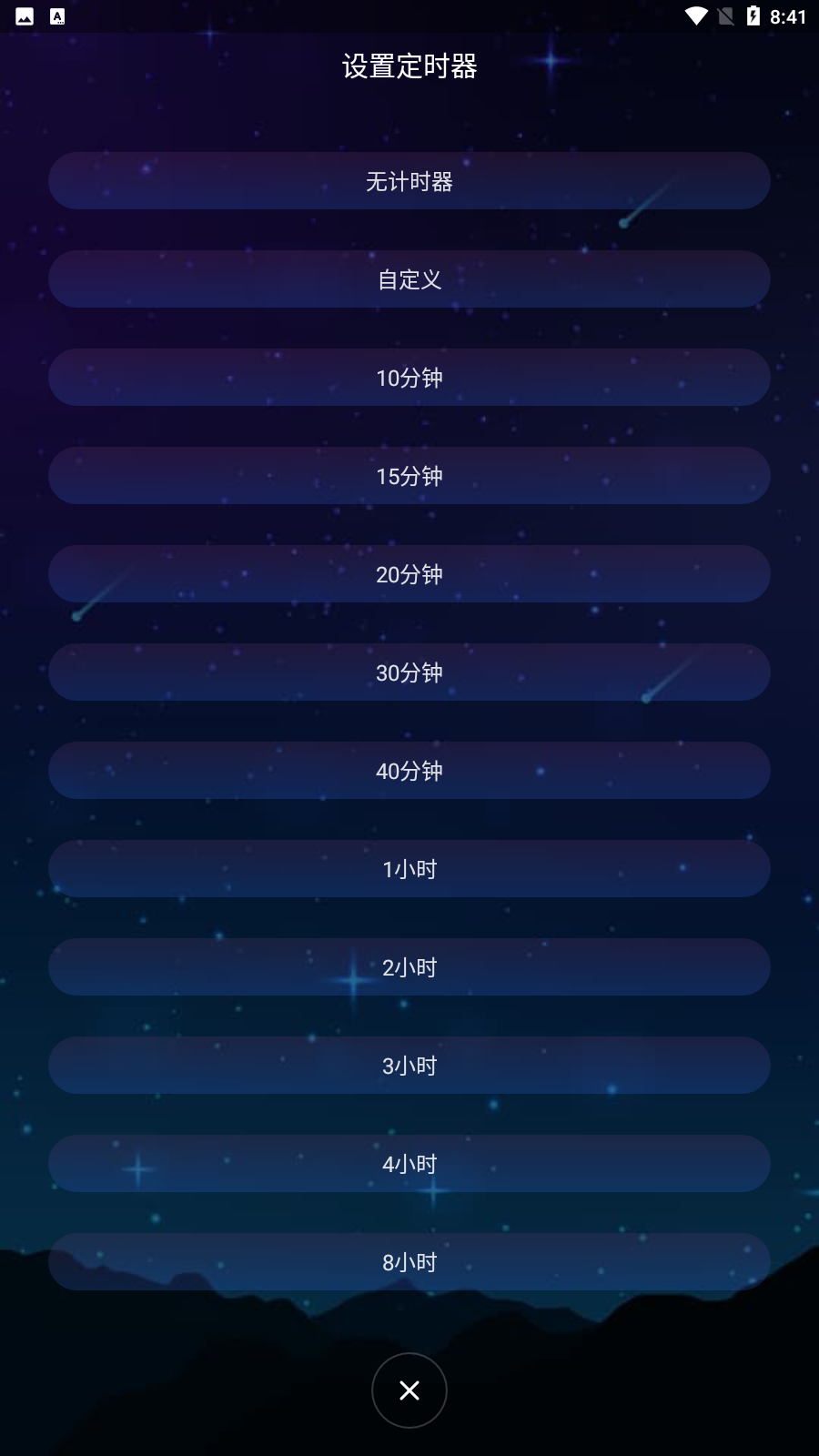Pick the 15分钟 timer
The width and height of the screenshot is (819, 1456).
(x=409, y=476)
